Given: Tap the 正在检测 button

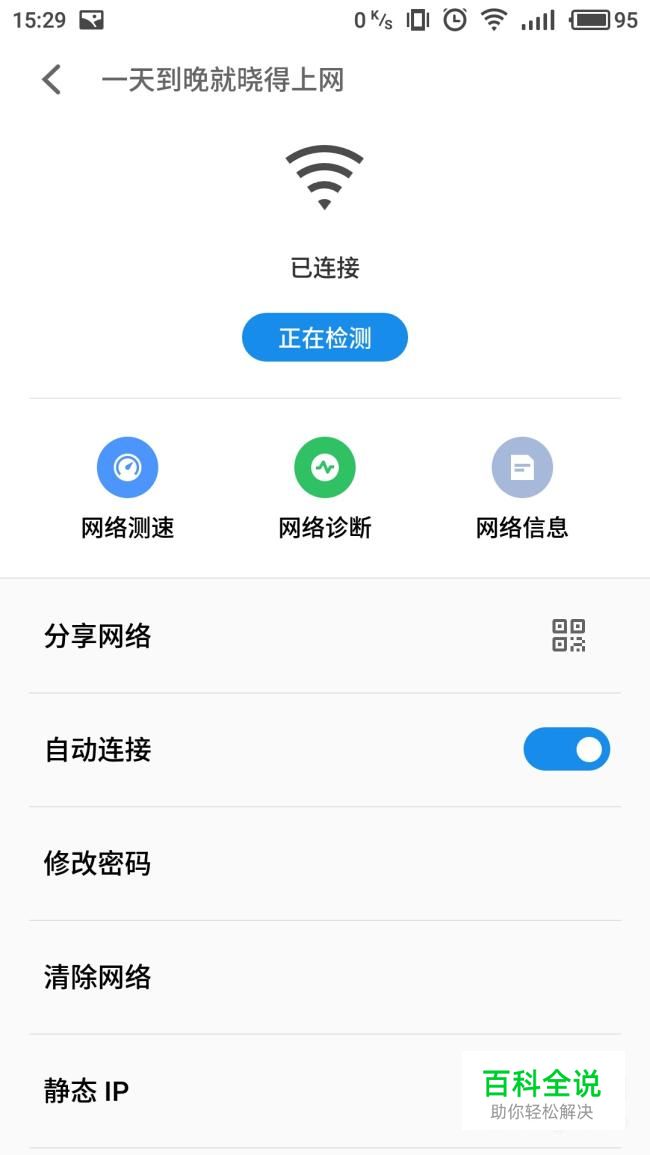Looking at the screenshot, I should click(x=324, y=338).
